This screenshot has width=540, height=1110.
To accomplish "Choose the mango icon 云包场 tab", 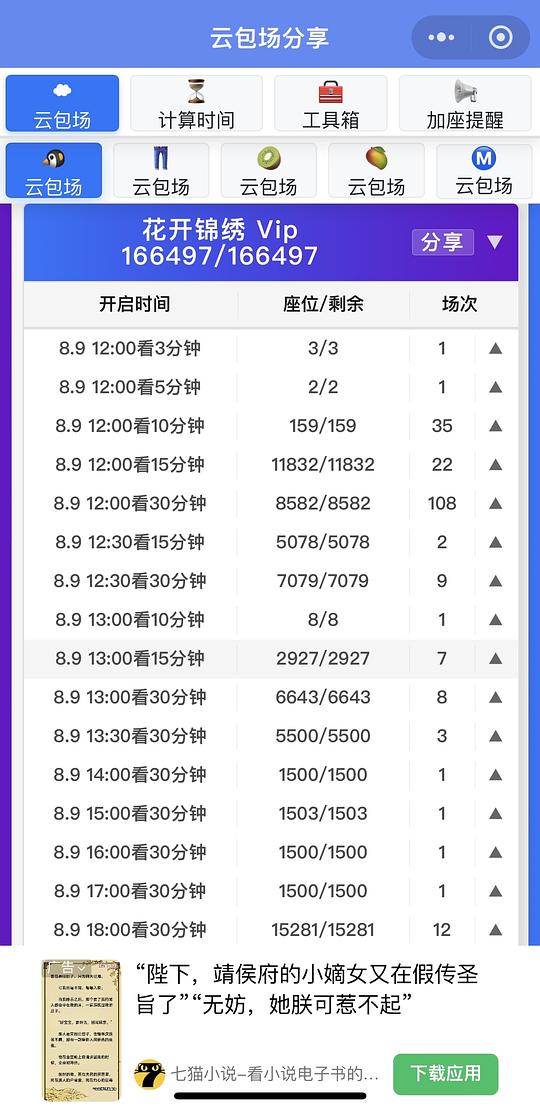I will pyautogui.click(x=377, y=171).
